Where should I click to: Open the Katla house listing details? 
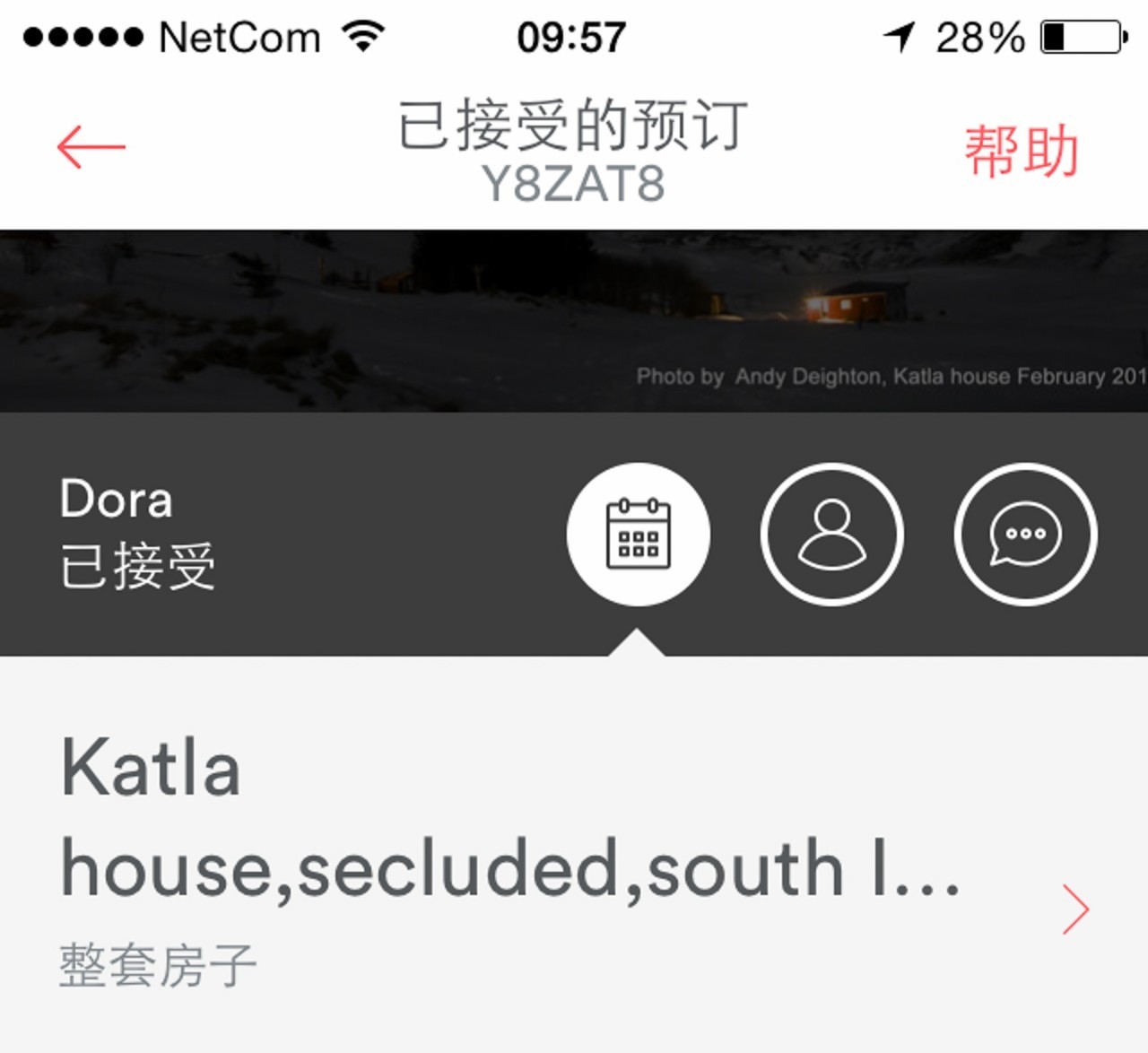coord(574,861)
